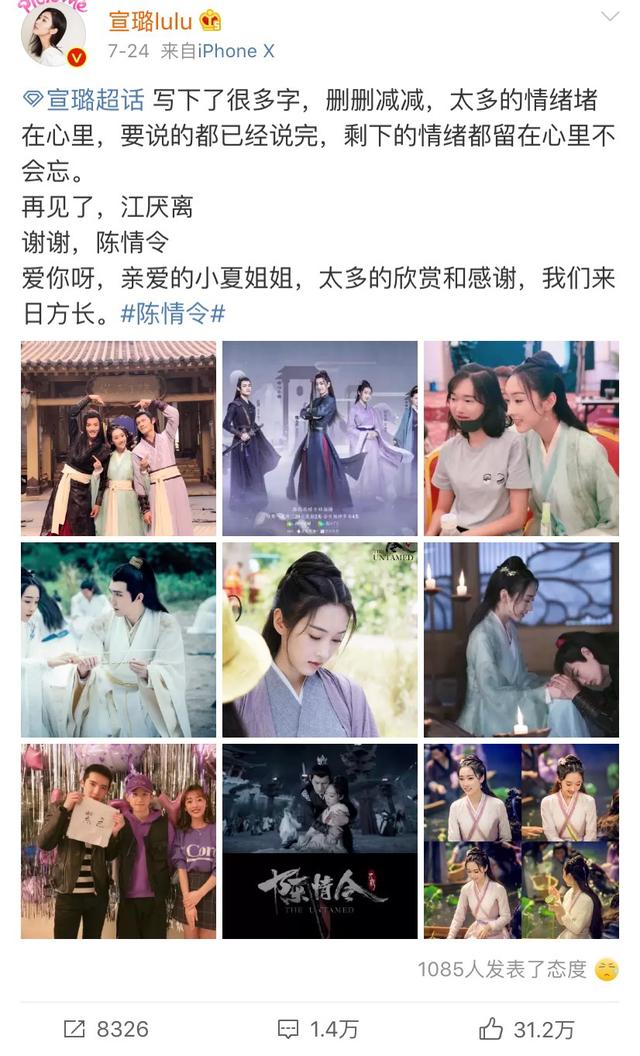View the photo with purple cap and balloons
The width and height of the screenshot is (640, 1056).
click(119, 841)
